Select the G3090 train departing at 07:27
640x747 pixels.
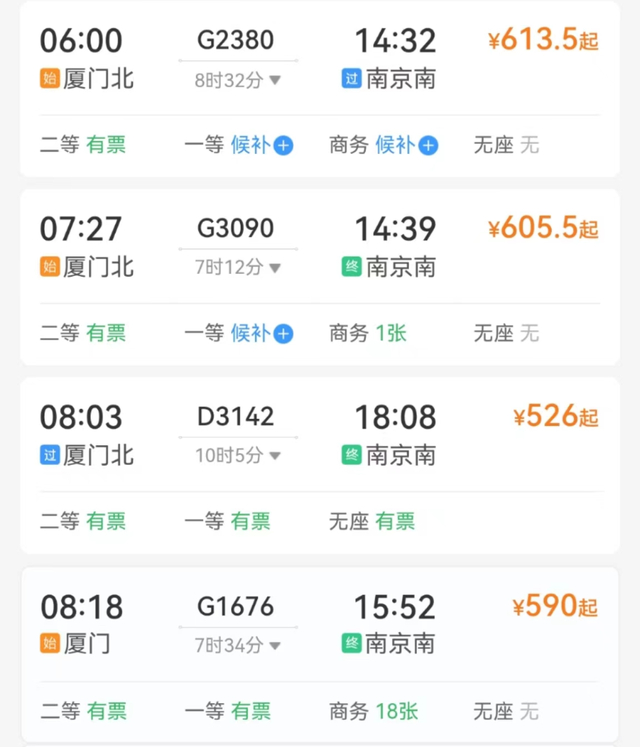[235, 228]
